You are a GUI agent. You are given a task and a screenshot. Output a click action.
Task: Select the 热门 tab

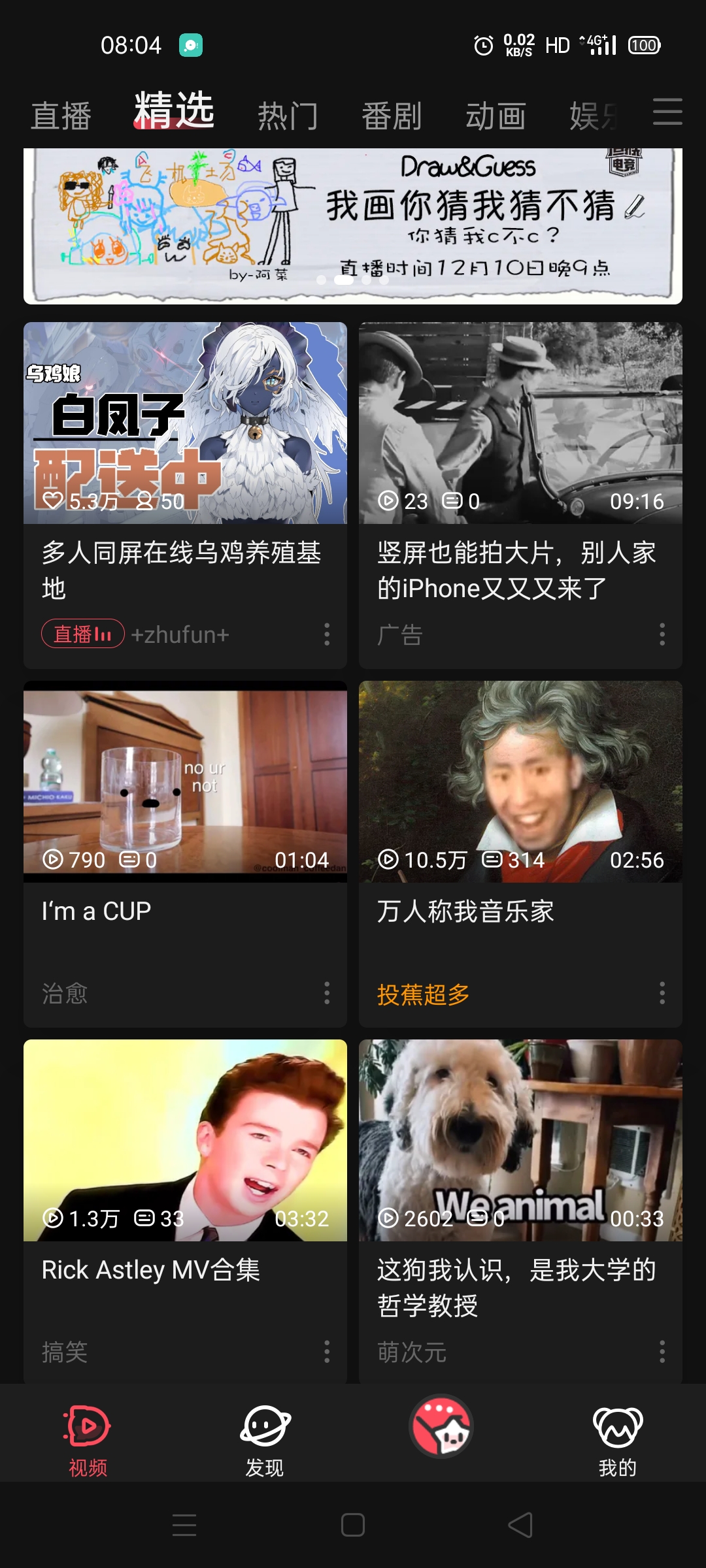pos(288,116)
